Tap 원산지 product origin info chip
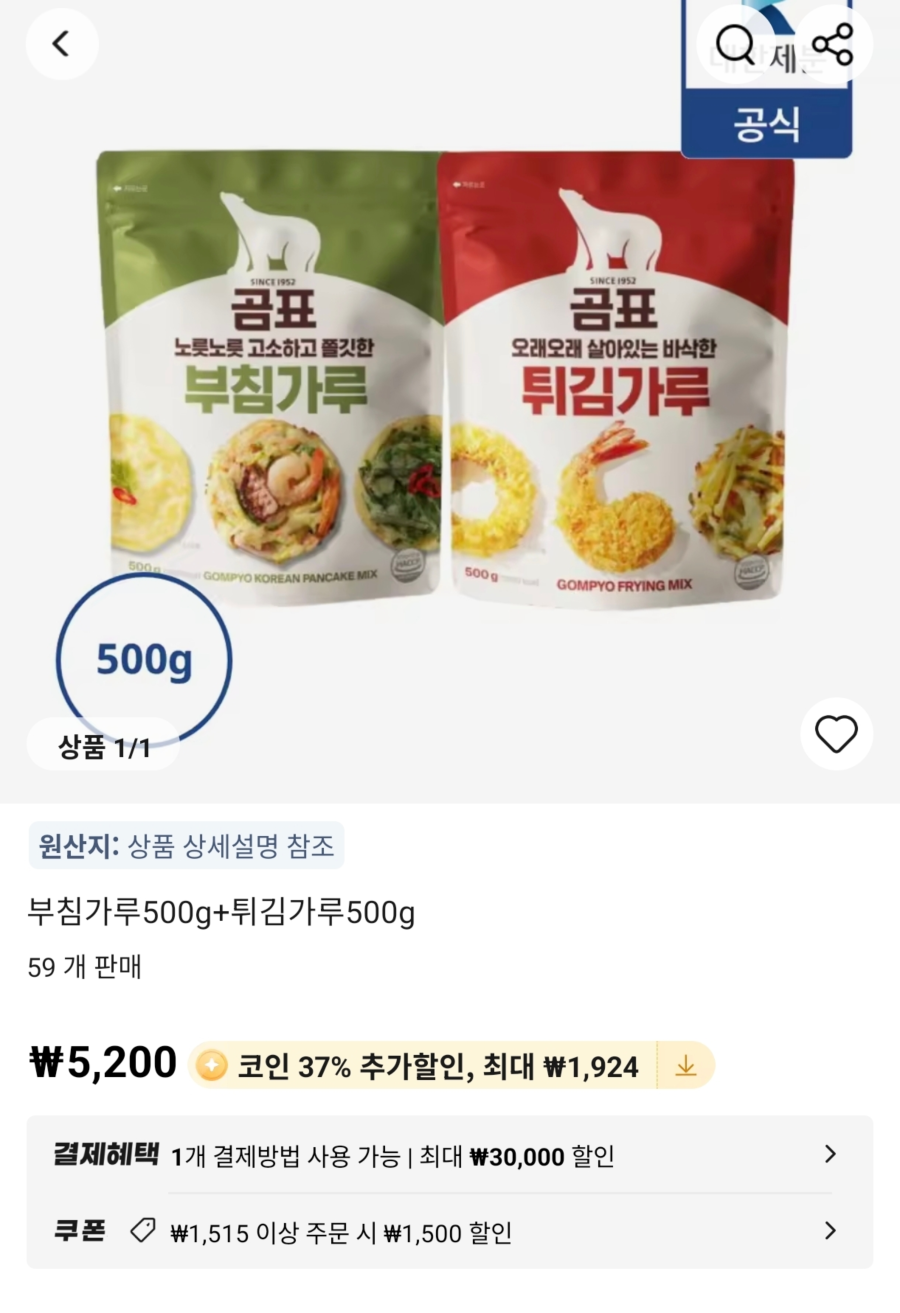The height and width of the screenshot is (1313, 900). (x=186, y=846)
